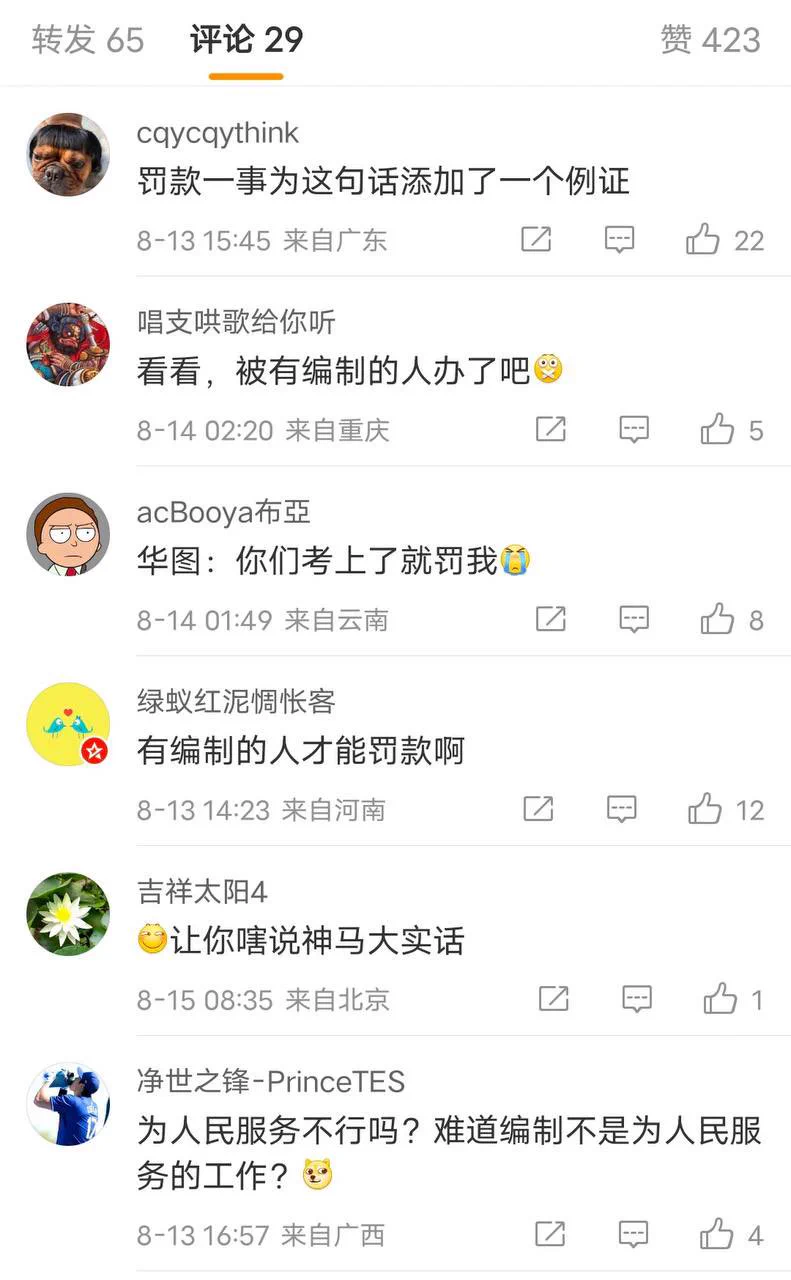Open cqycqythink's profile avatar
The height and width of the screenshot is (1280, 791).
pos(68,155)
